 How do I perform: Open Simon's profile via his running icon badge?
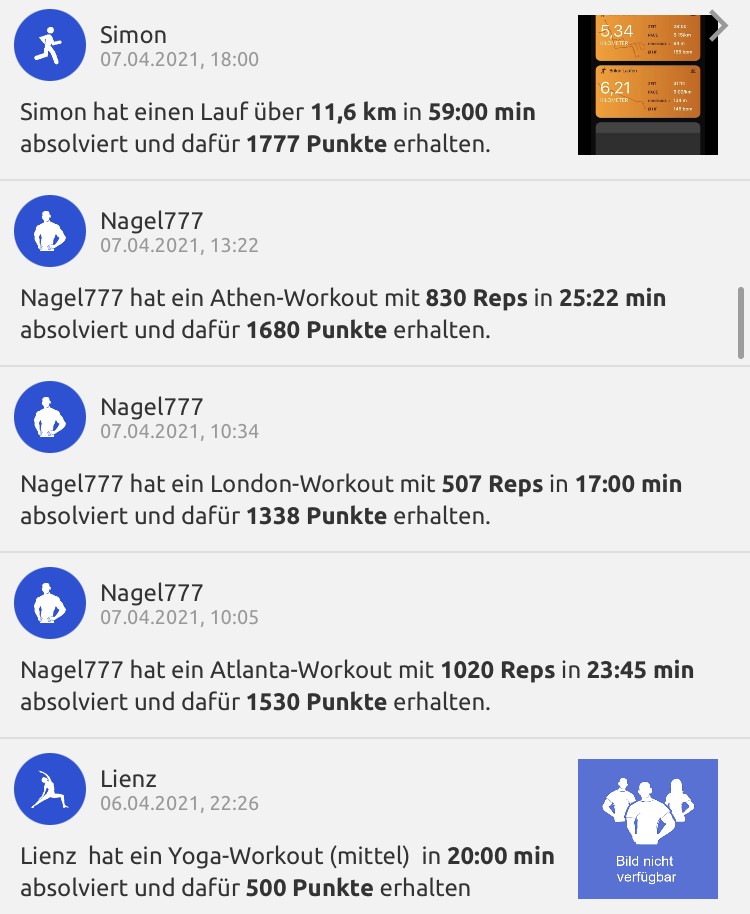point(50,46)
